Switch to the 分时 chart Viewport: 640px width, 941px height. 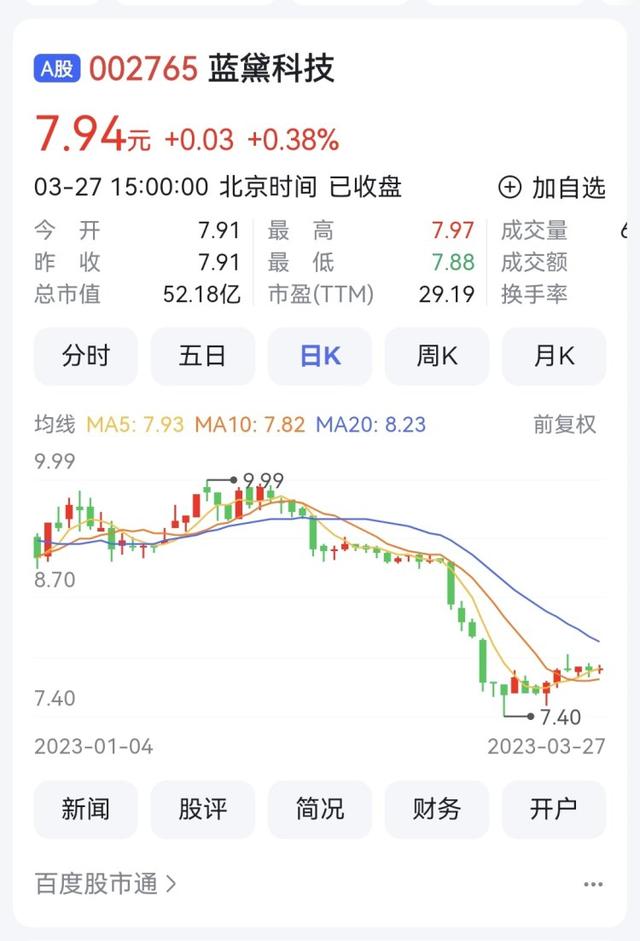86,356
